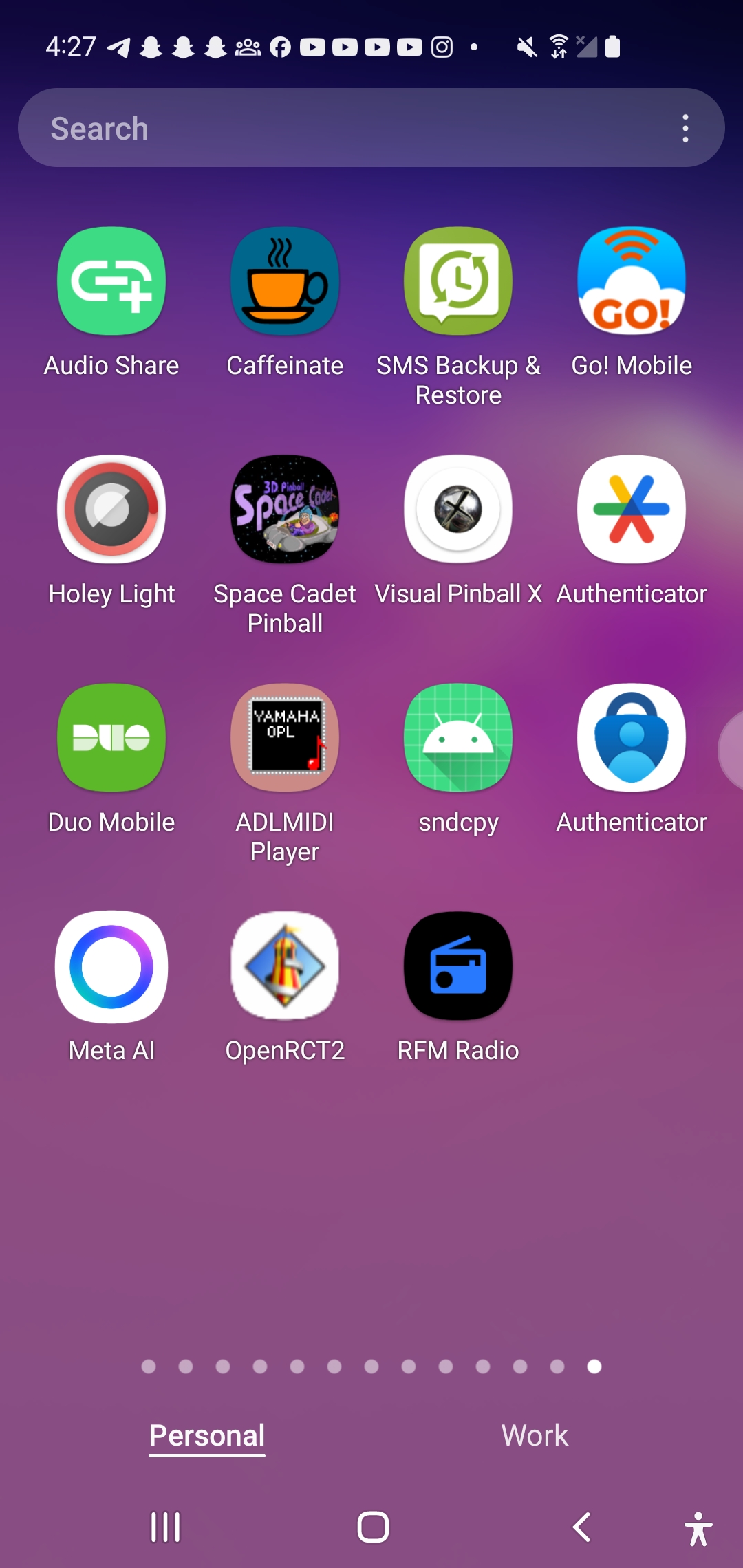
Task: Start Space Cadet Pinball
Action: pos(285,510)
